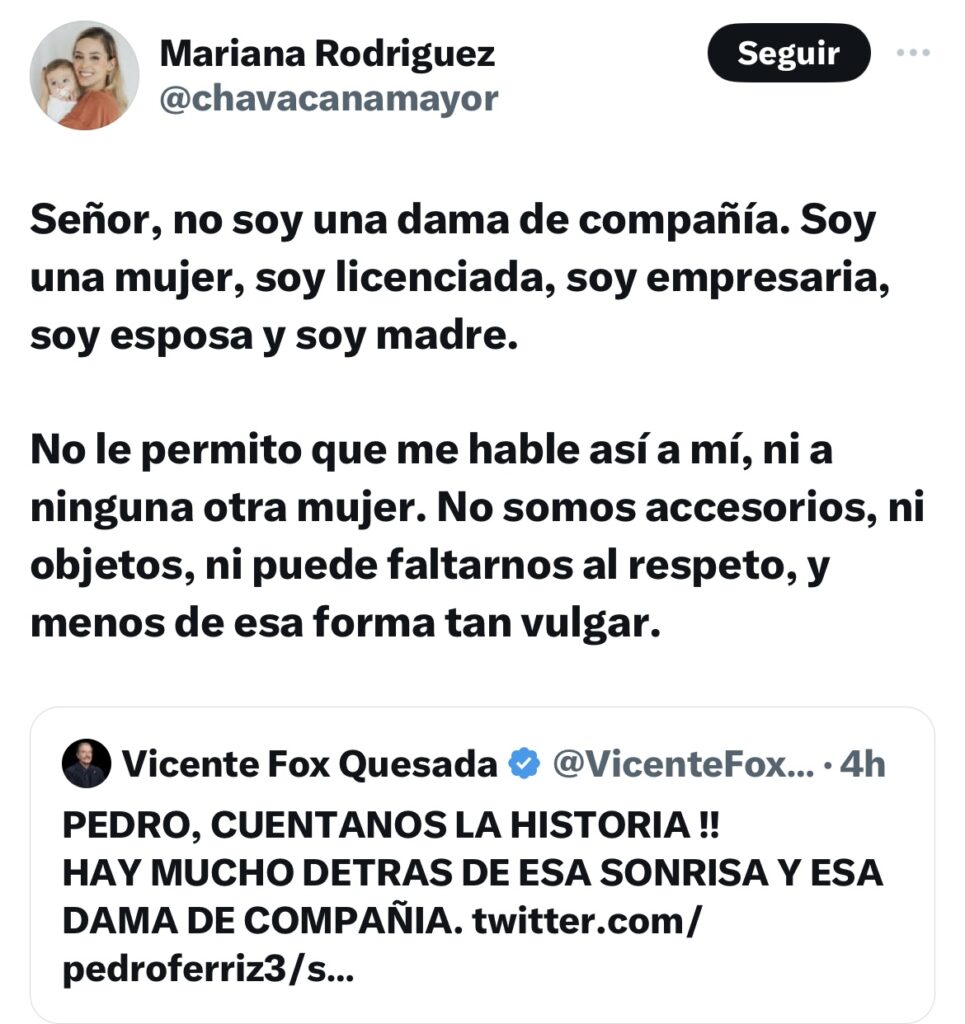Open the three-dot more options menu
Screen dimensions: 965x1024
tap(913, 53)
